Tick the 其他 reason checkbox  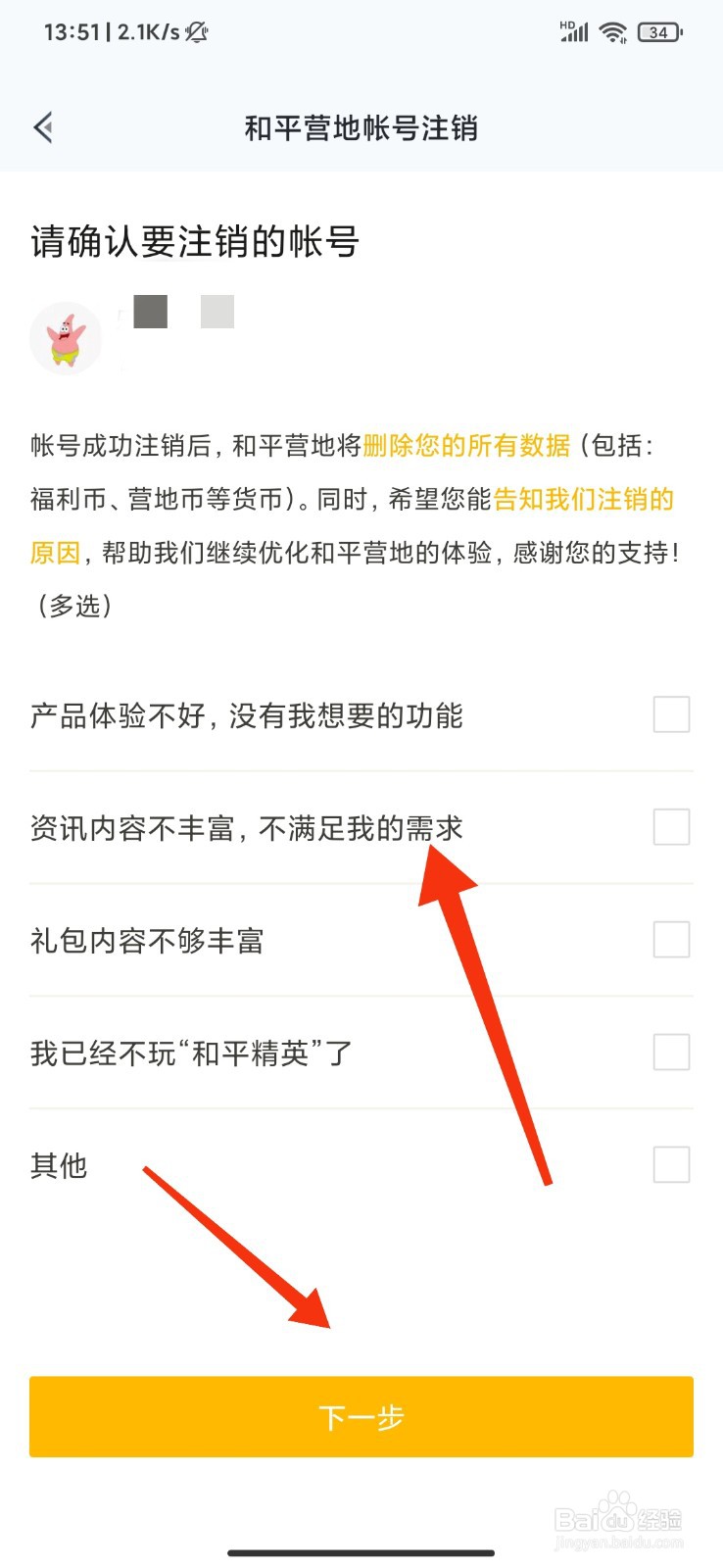(671, 1165)
